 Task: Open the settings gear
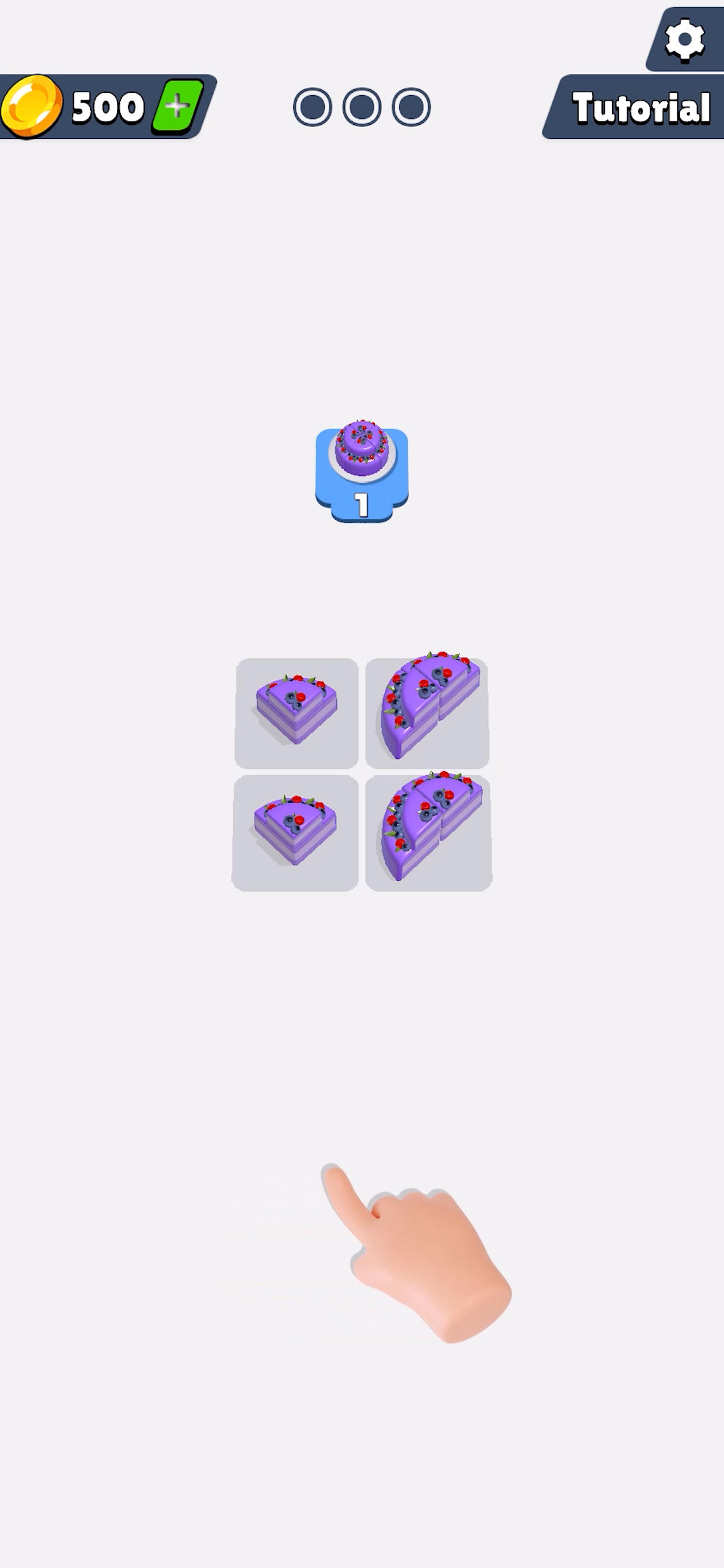coord(685,40)
